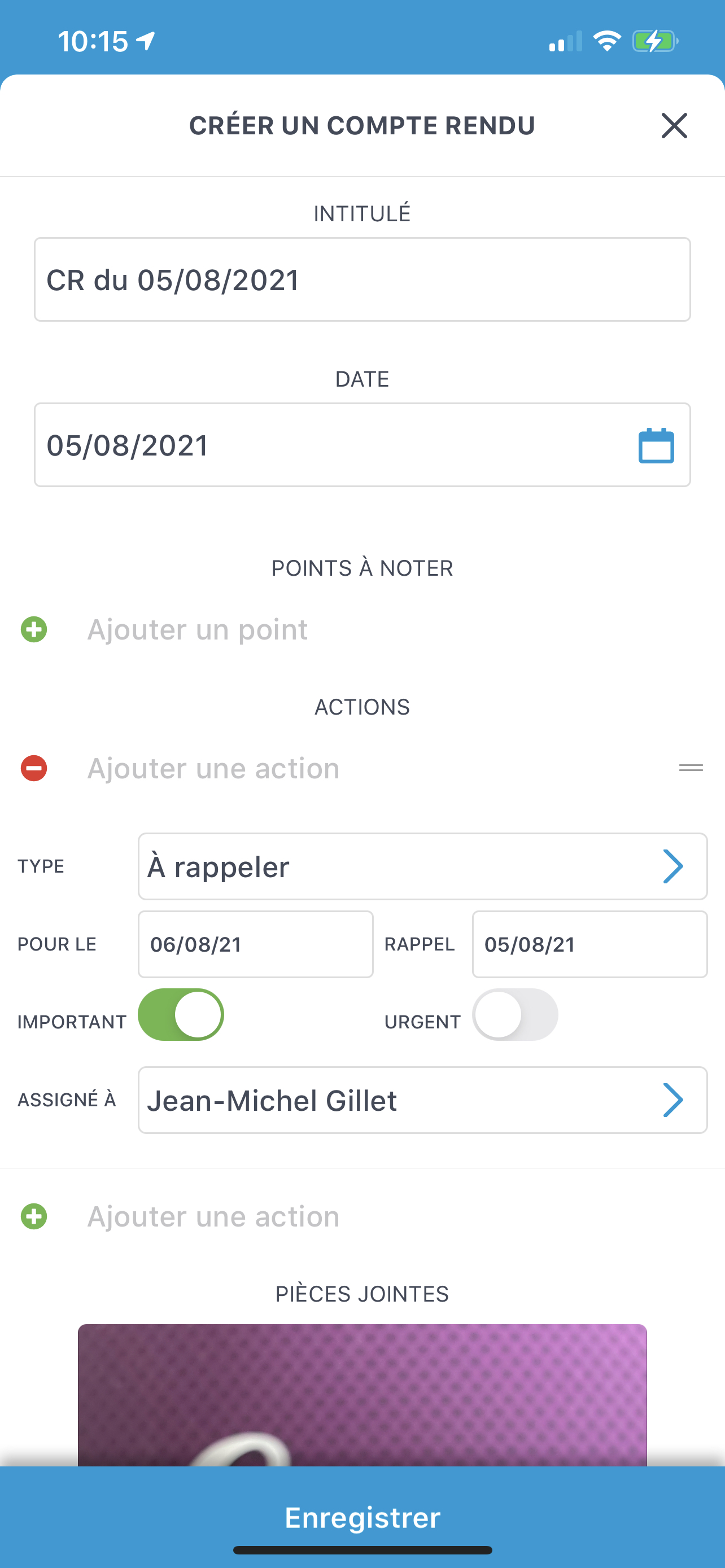Open the calendar picker for Date
The height and width of the screenshot is (1568, 725).
click(656, 445)
